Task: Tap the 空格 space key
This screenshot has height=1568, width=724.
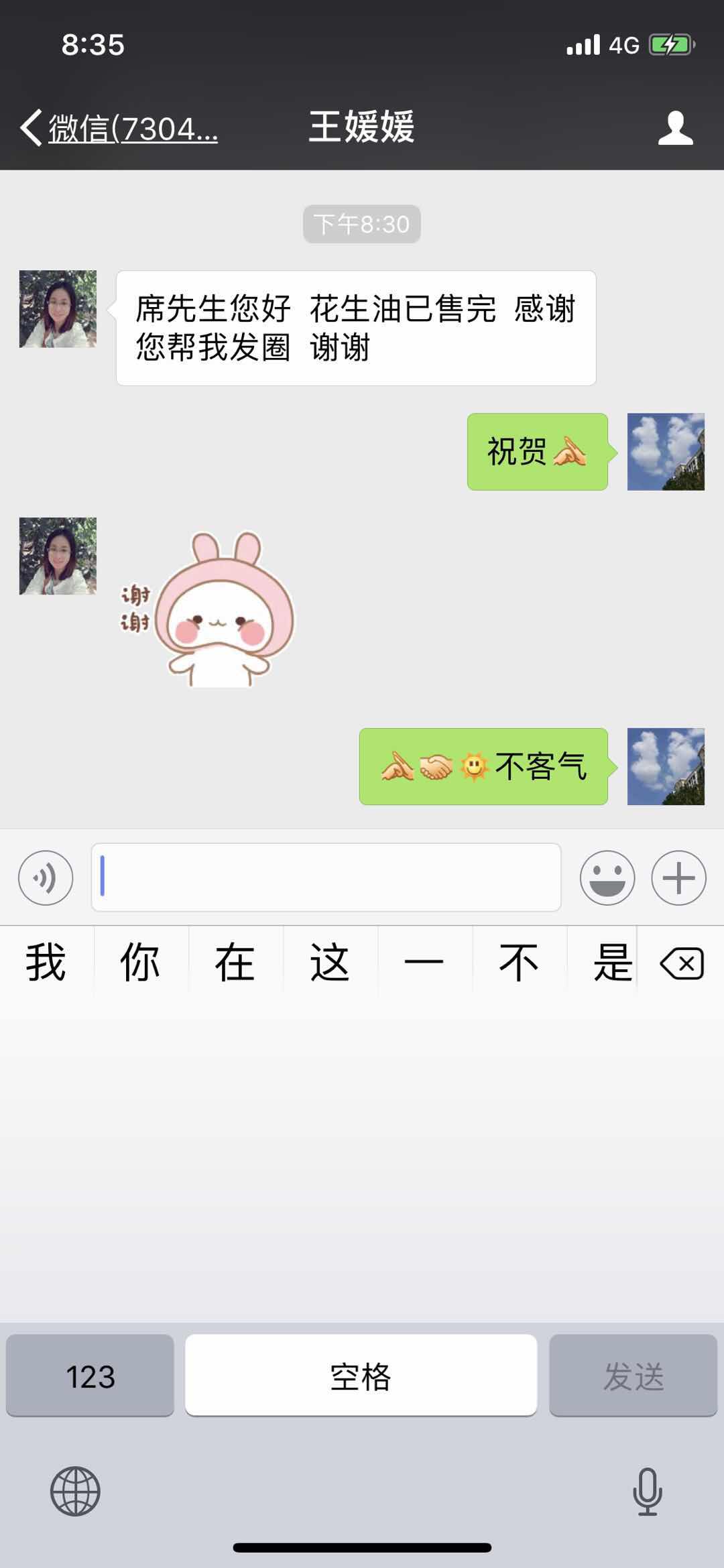Action: click(x=361, y=1376)
